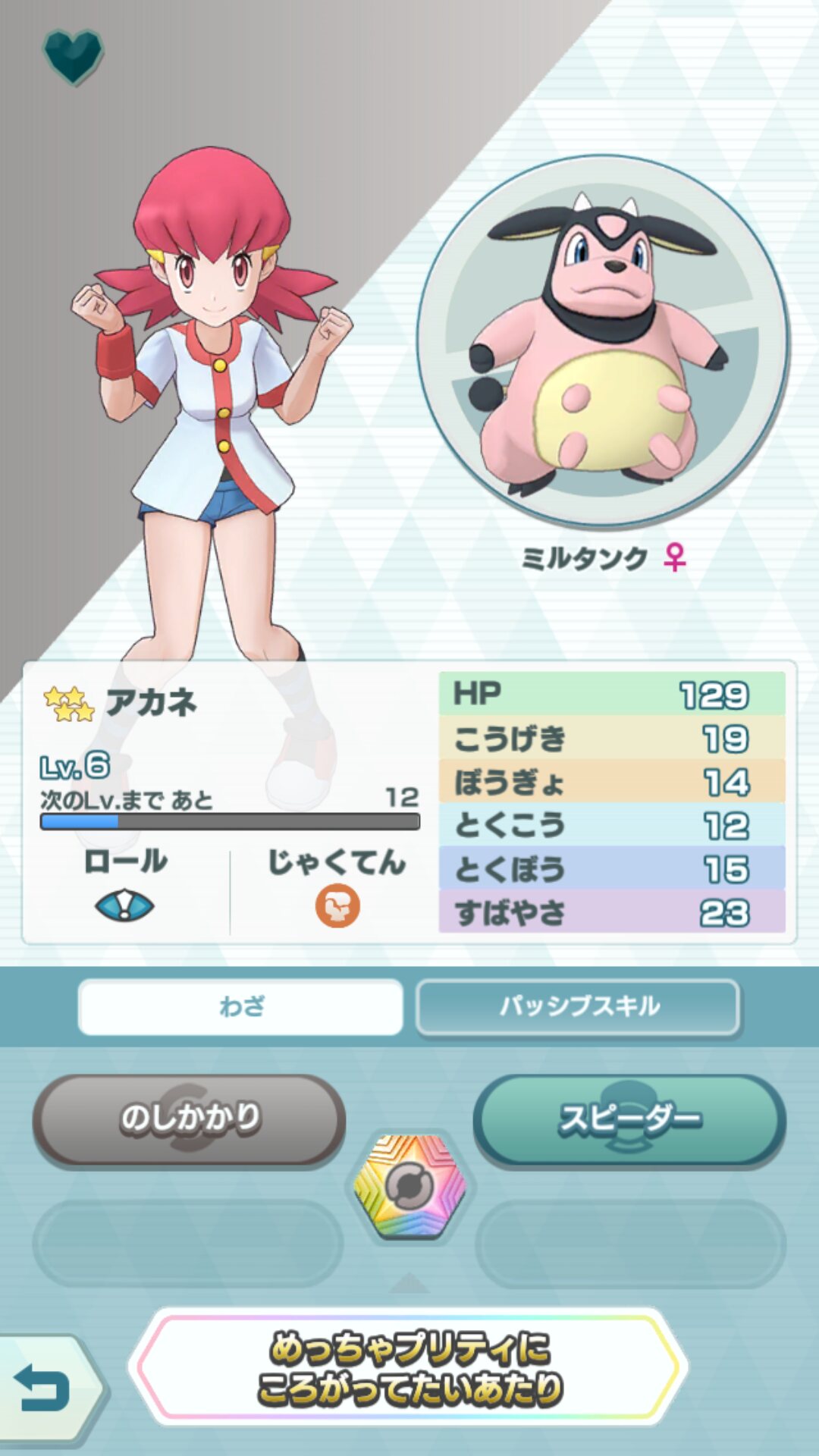Tap the ミルタンク portrait circle
Image resolution: width=819 pixels, height=1456 pixels.
click(603, 341)
